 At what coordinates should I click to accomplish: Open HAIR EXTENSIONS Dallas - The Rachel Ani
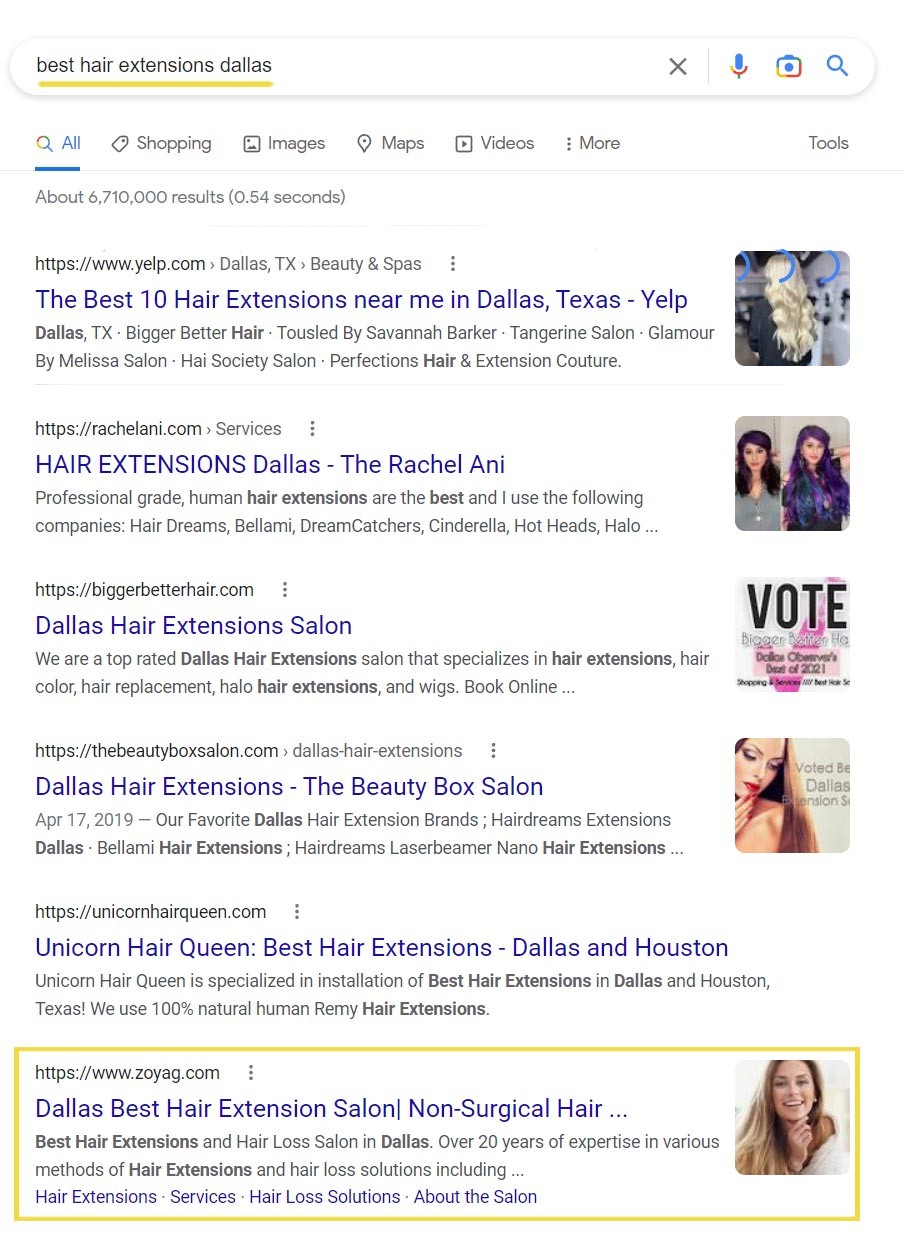click(270, 464)
